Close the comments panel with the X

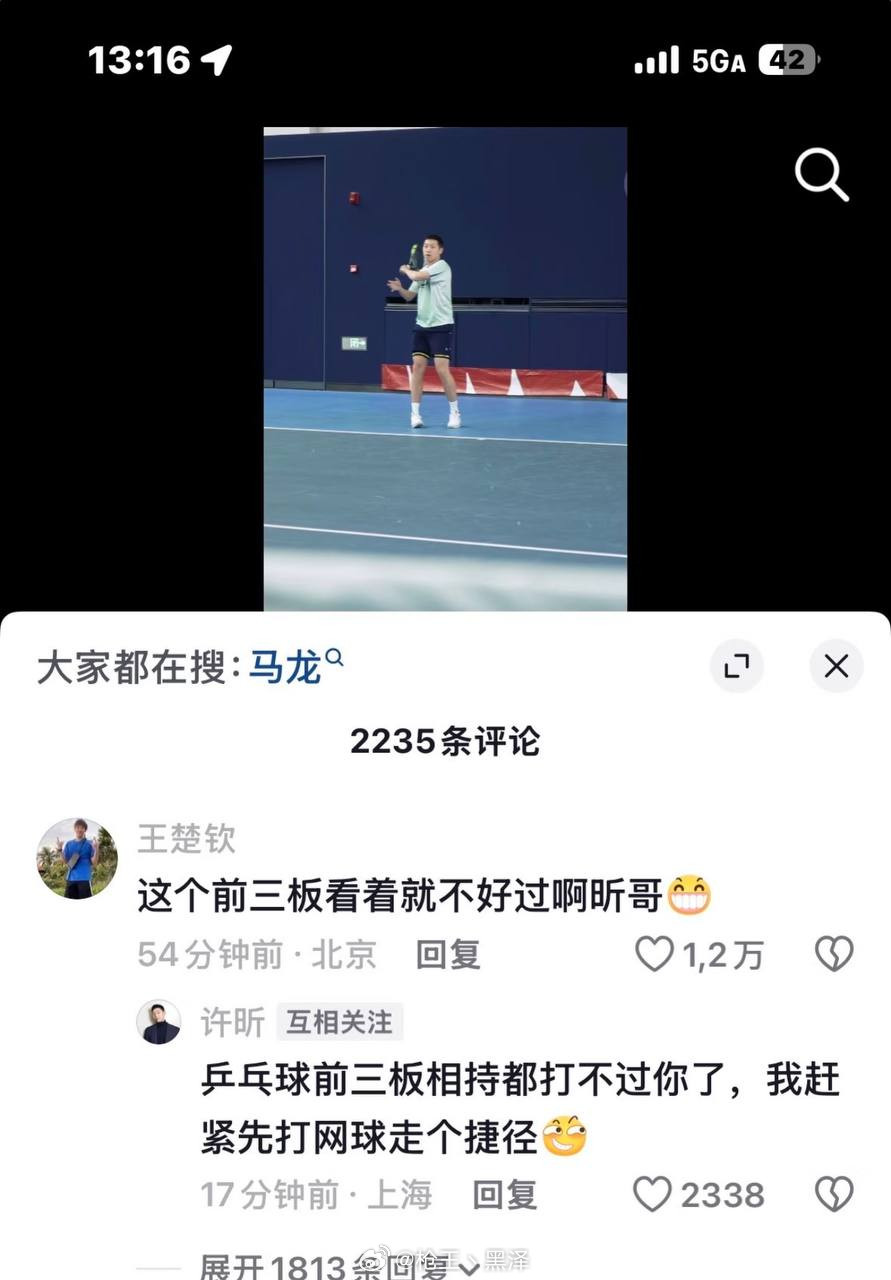(836, 666)
